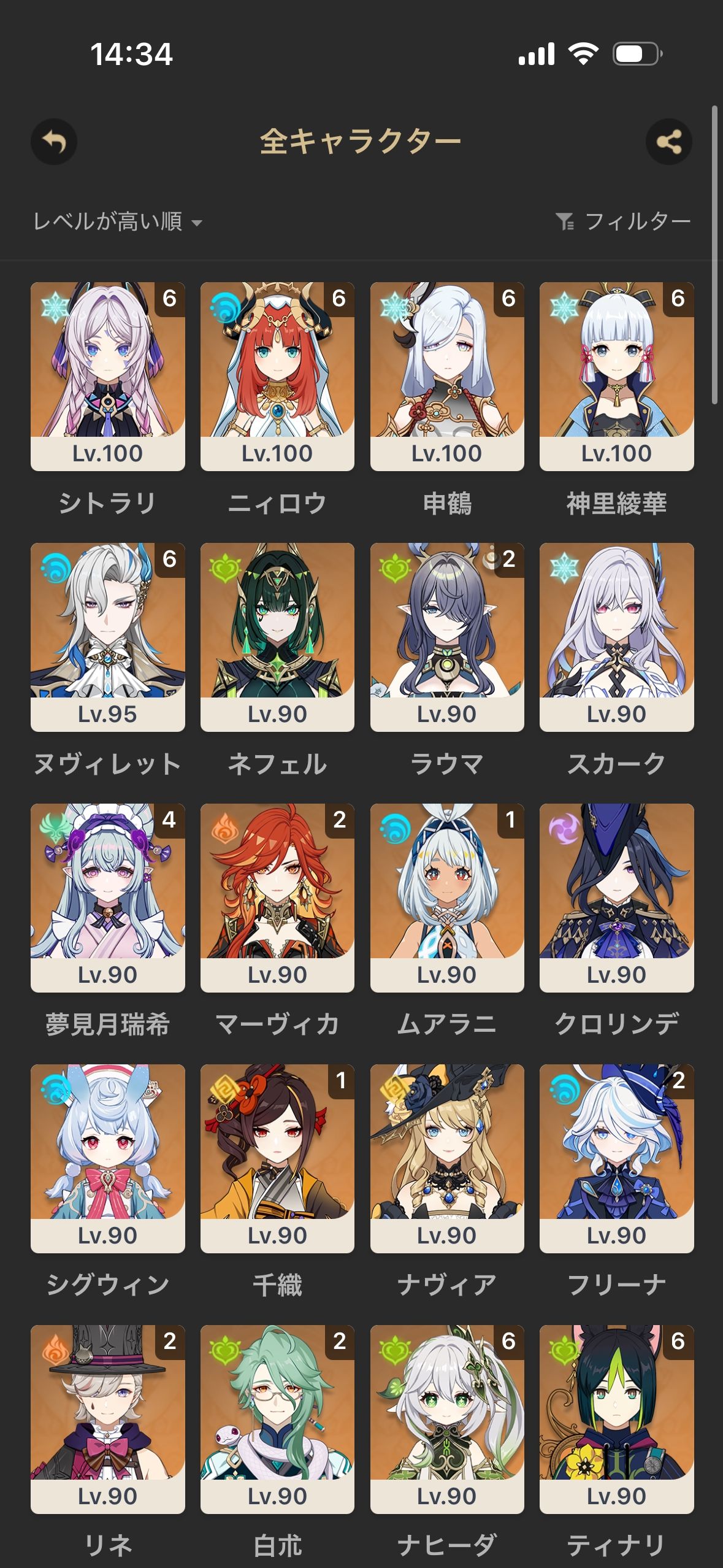Open the スカーク character card
Image resolution: width=723 pixels, height=1568 pixels.
pos(616,637)
